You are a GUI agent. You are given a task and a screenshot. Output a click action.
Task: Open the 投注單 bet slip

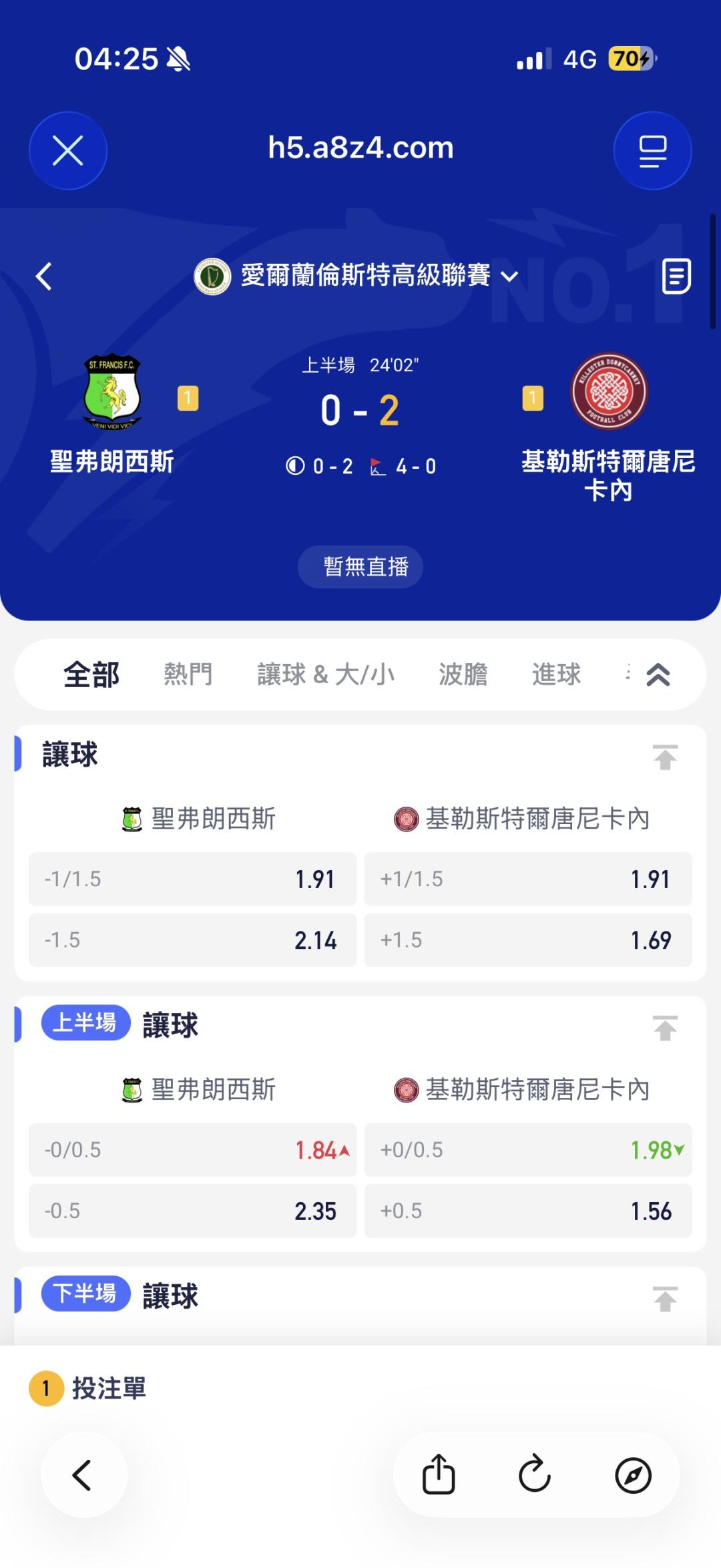click(x=88, y=1389)
